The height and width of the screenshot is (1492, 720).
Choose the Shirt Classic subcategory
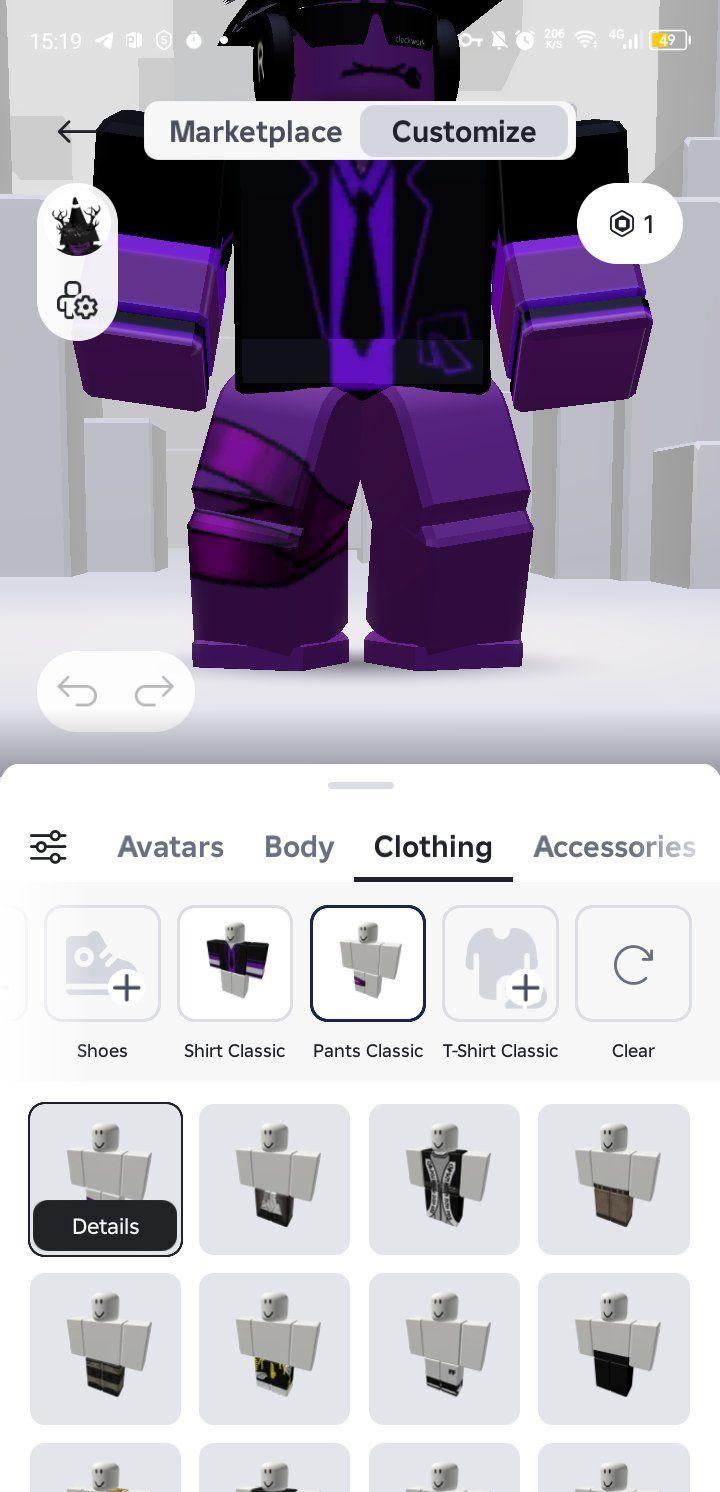(x=235, y=964)
